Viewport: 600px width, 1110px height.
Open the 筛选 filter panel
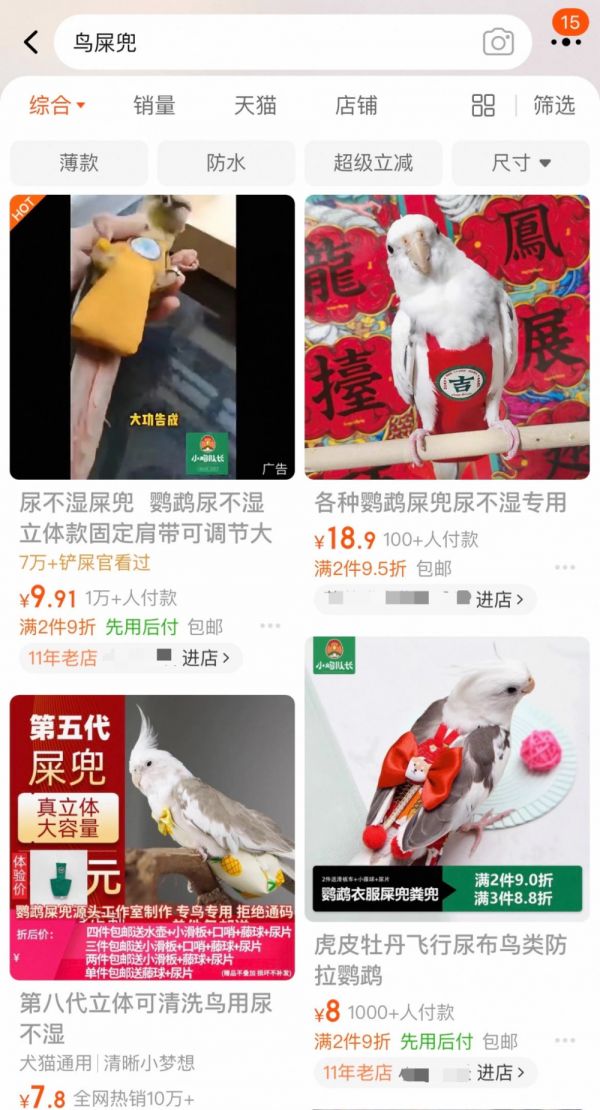pyautogui.click(x=554, y=105)
